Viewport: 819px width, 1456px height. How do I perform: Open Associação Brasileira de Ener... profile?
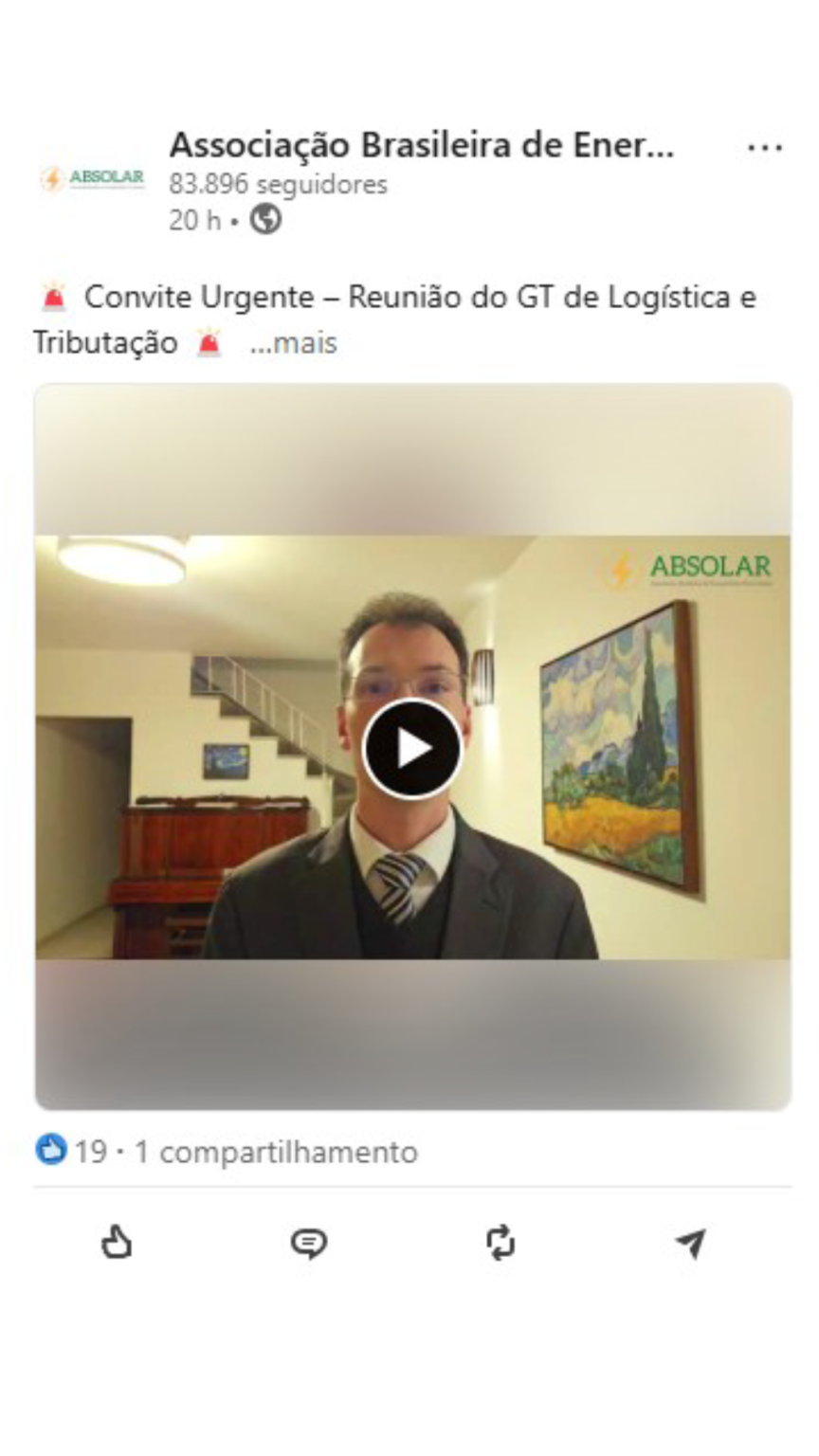(422, 146)
